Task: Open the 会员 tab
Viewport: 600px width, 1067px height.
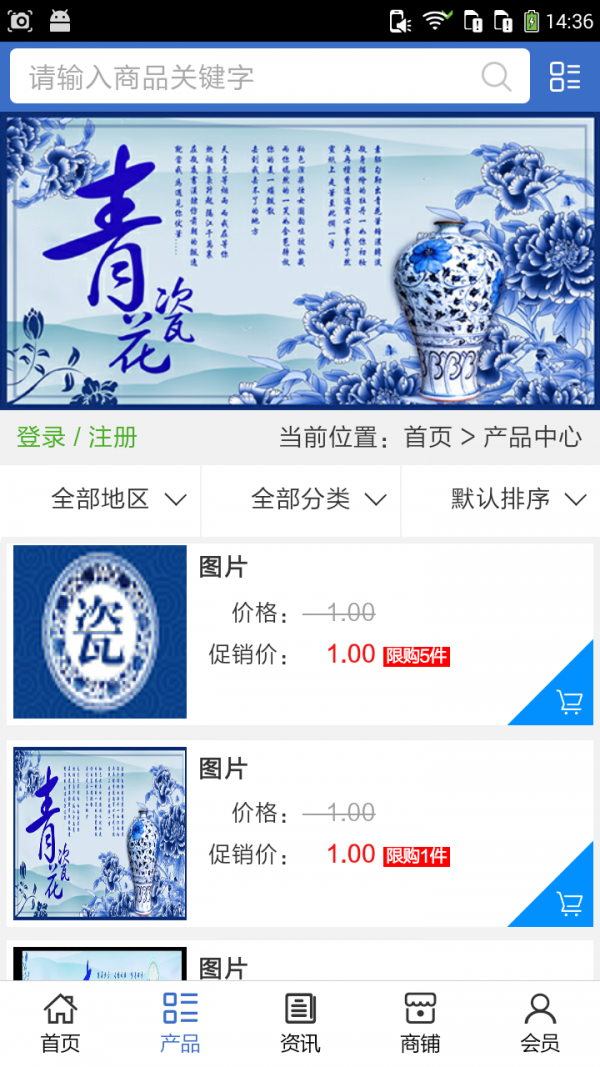Action: point(540,1023)
